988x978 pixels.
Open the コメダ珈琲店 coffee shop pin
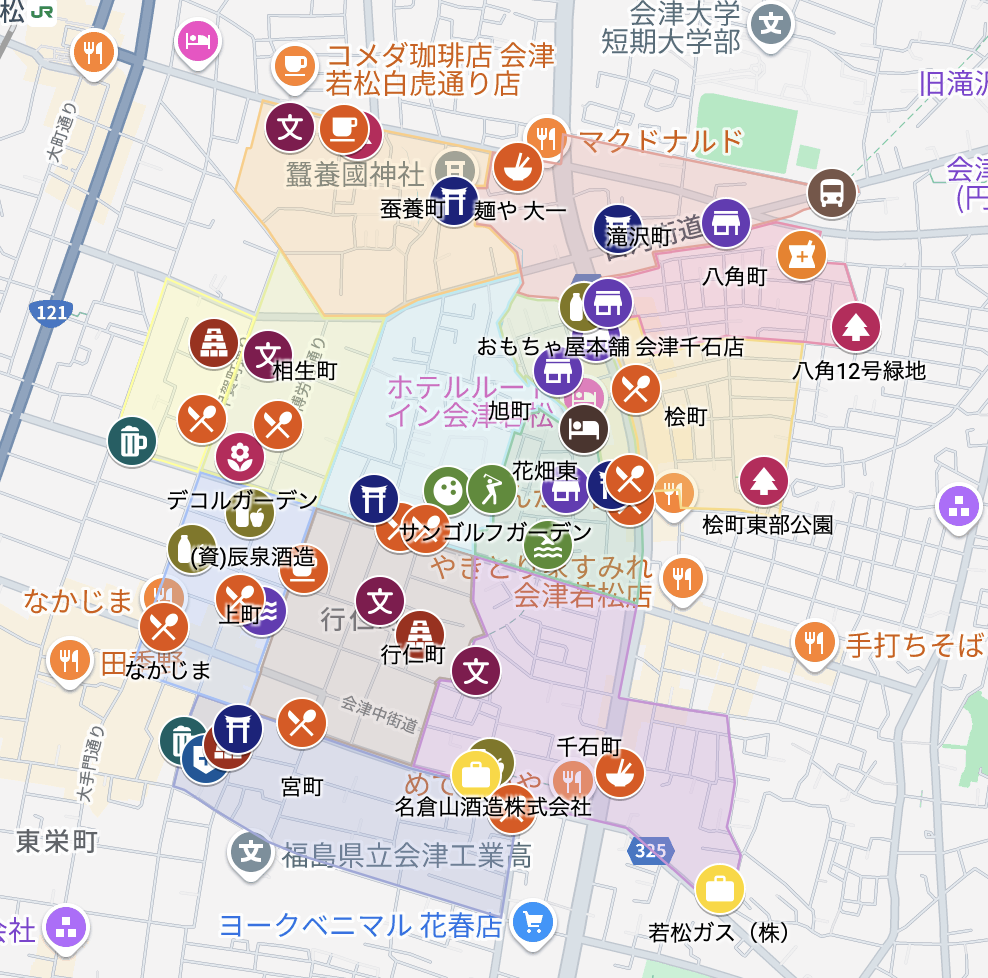click(x=293, y=65)
